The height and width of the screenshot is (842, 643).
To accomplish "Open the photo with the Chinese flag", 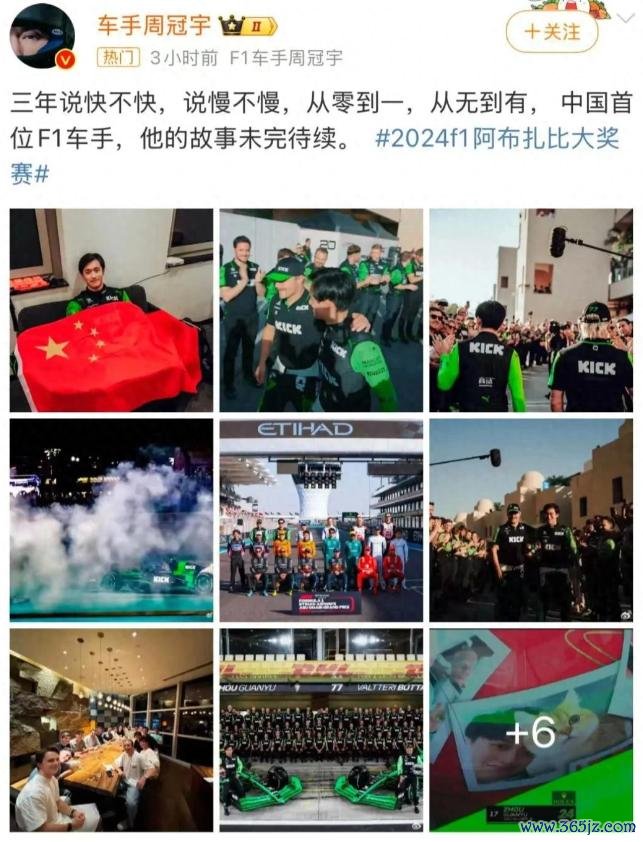I will tap(111, 310).
